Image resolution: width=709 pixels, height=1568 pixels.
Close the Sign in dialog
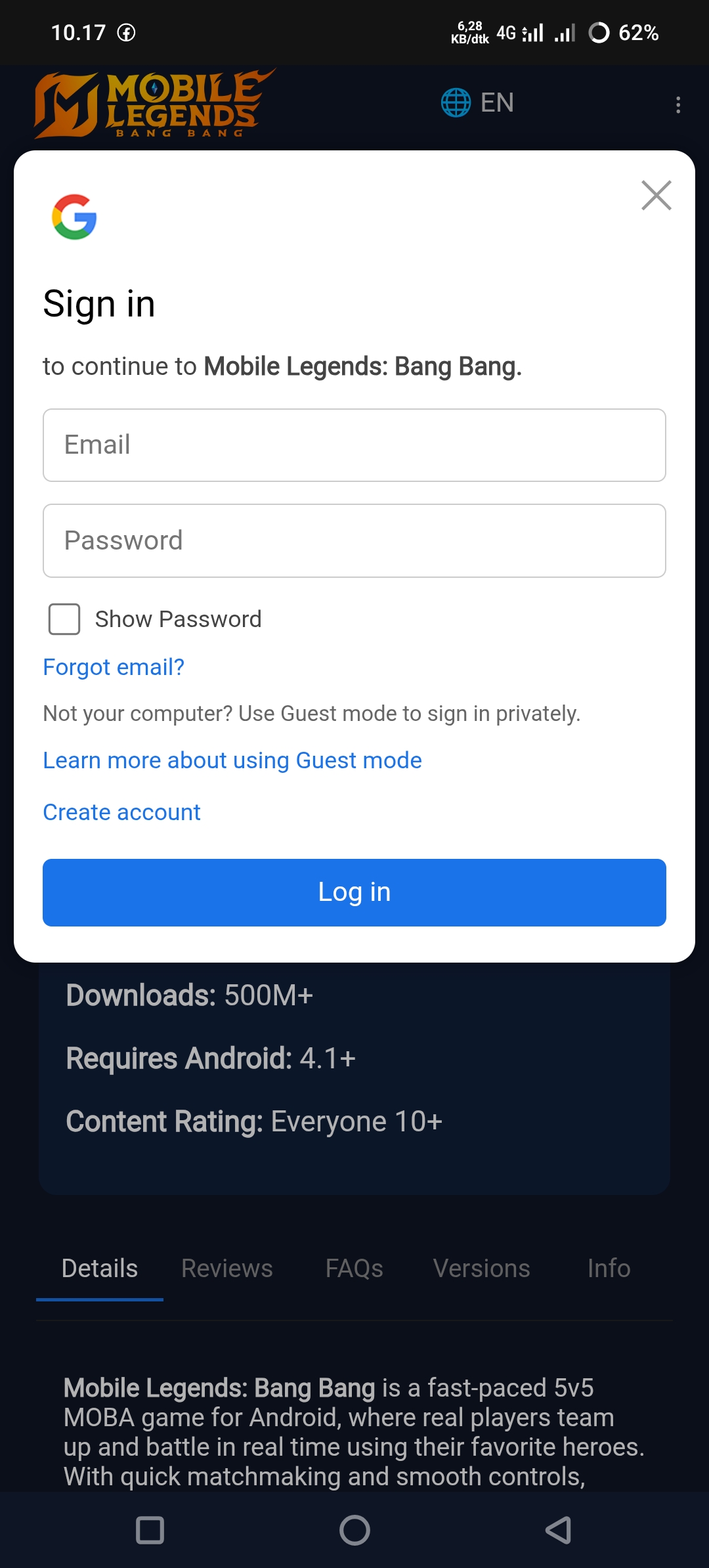coord(656,195)
